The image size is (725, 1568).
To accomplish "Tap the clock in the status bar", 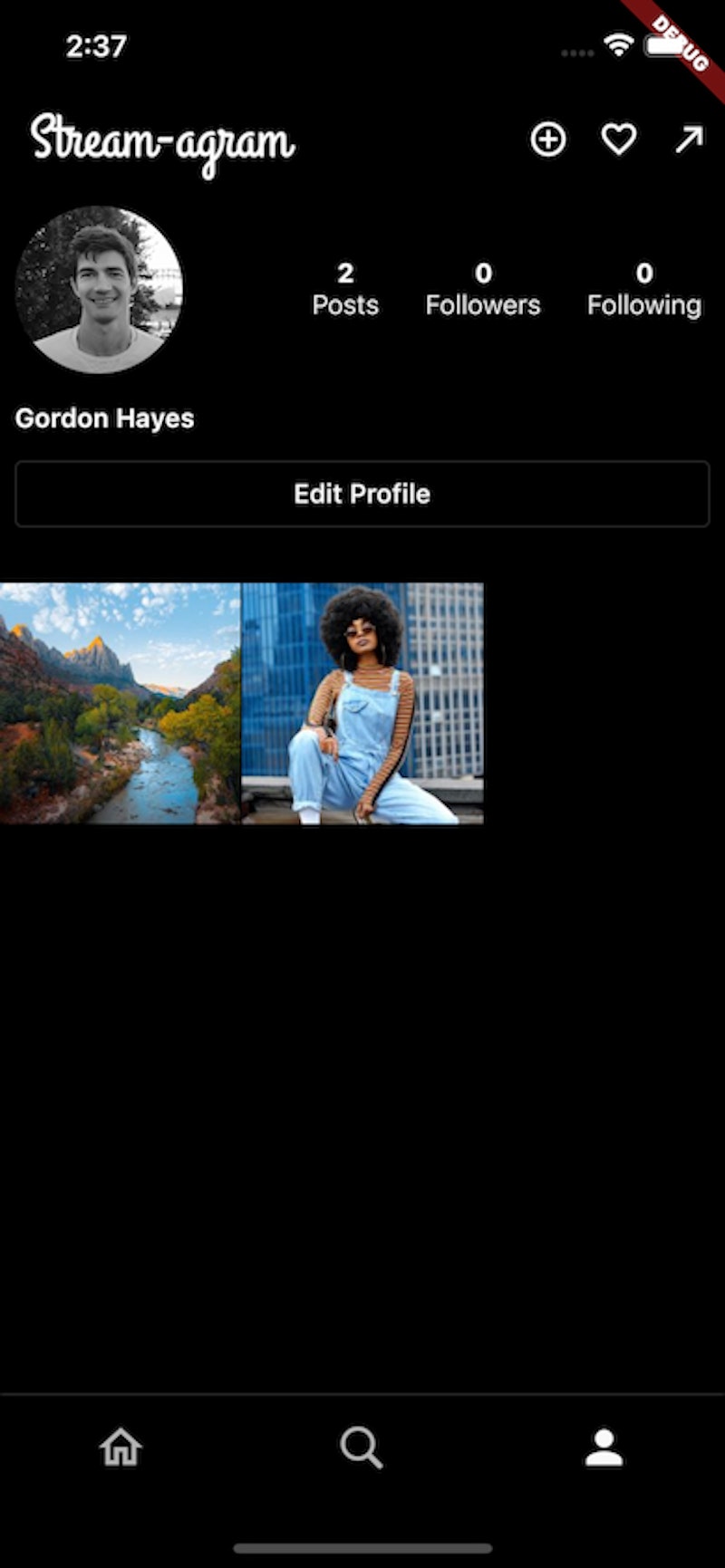I will coord(96,45).
